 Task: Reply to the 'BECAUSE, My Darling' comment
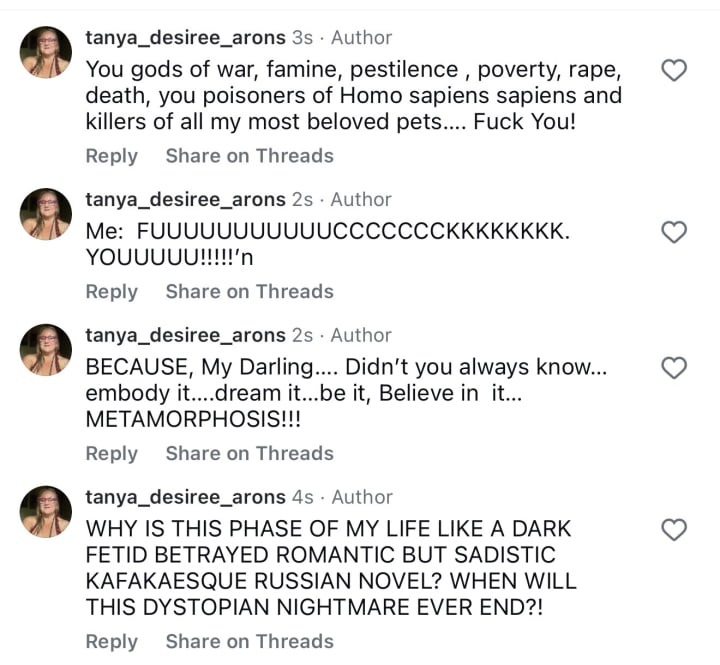pyautogui.click(x=112, y=454)
